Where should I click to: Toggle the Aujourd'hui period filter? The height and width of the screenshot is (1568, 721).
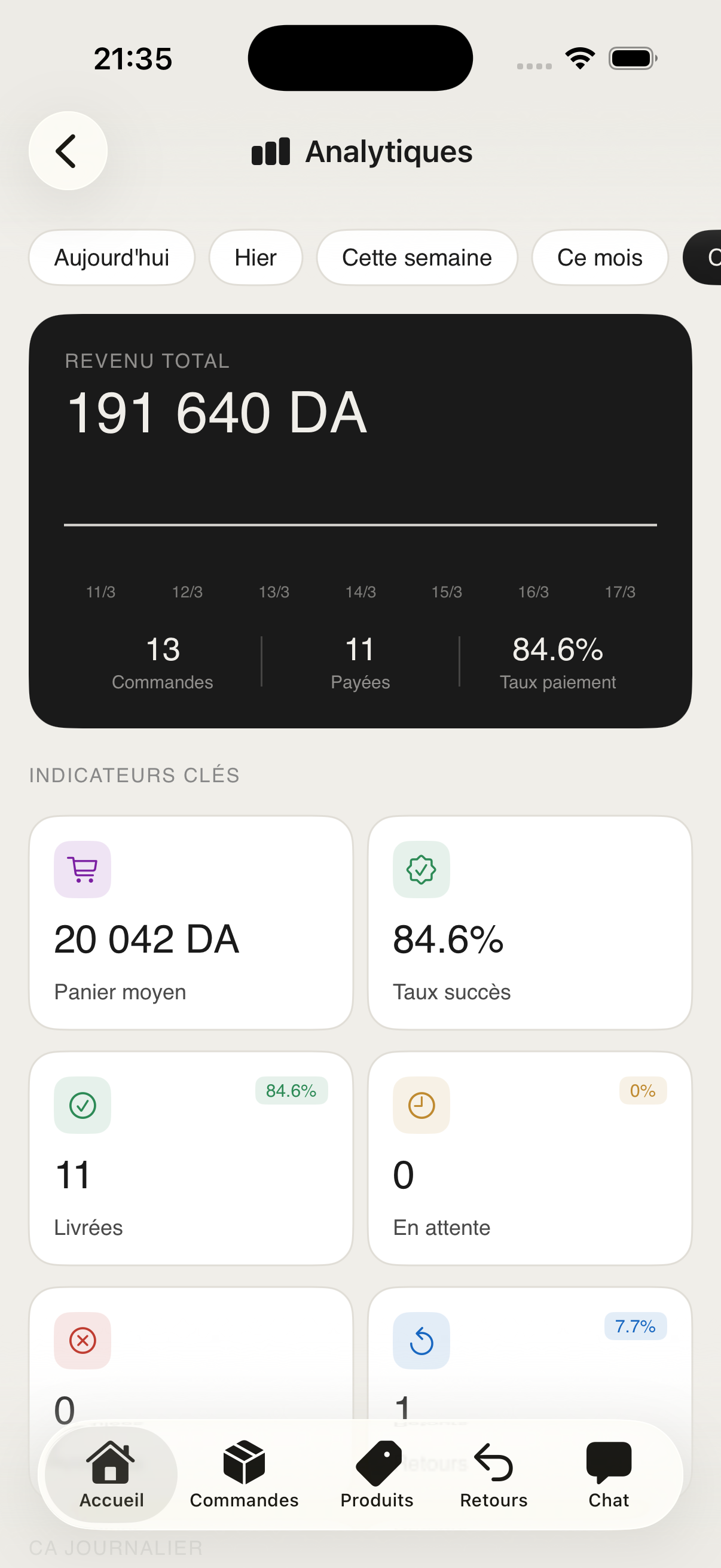pos(111,258)
